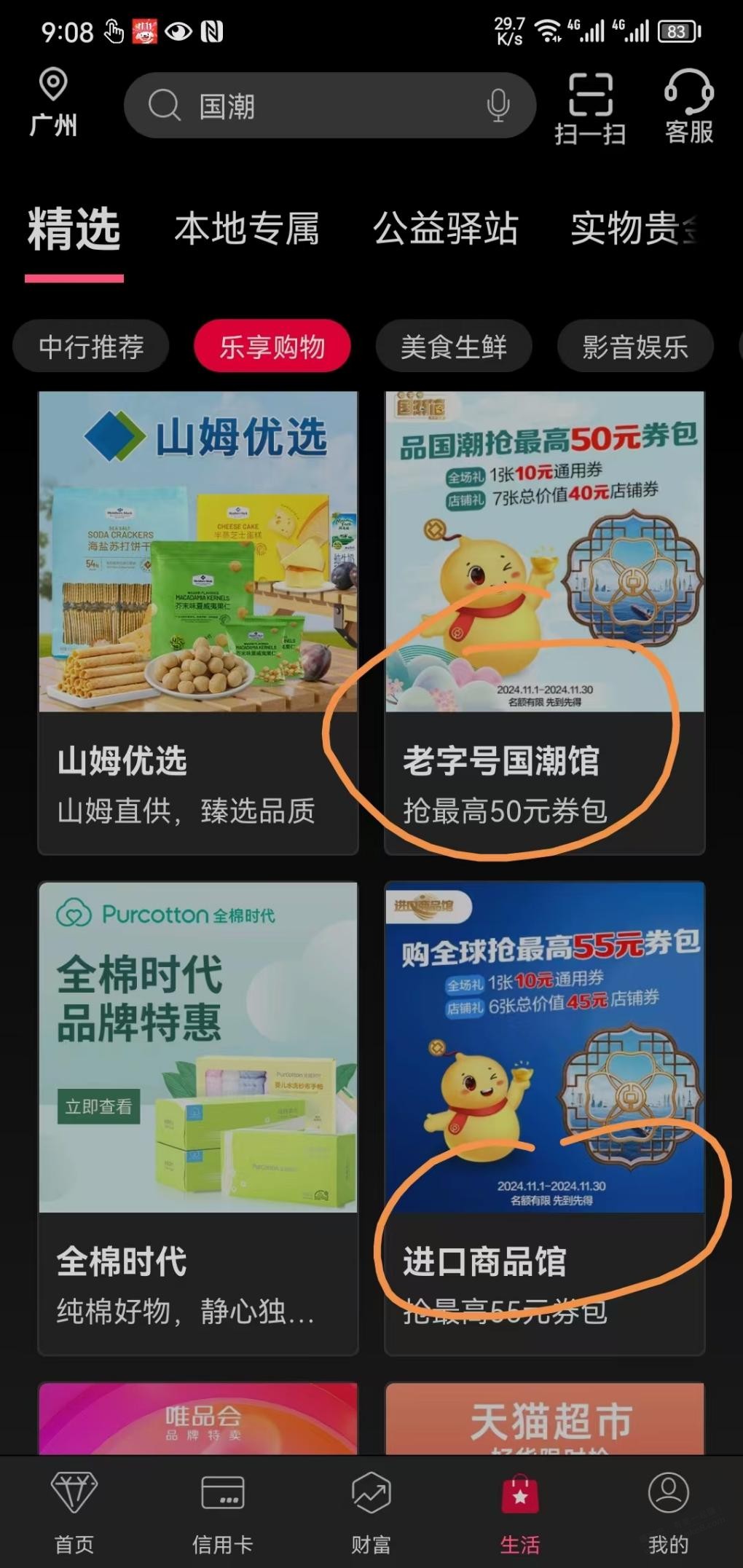Go to the 财富 tab
This screenshot has width=743, height=1568.
371,1512
